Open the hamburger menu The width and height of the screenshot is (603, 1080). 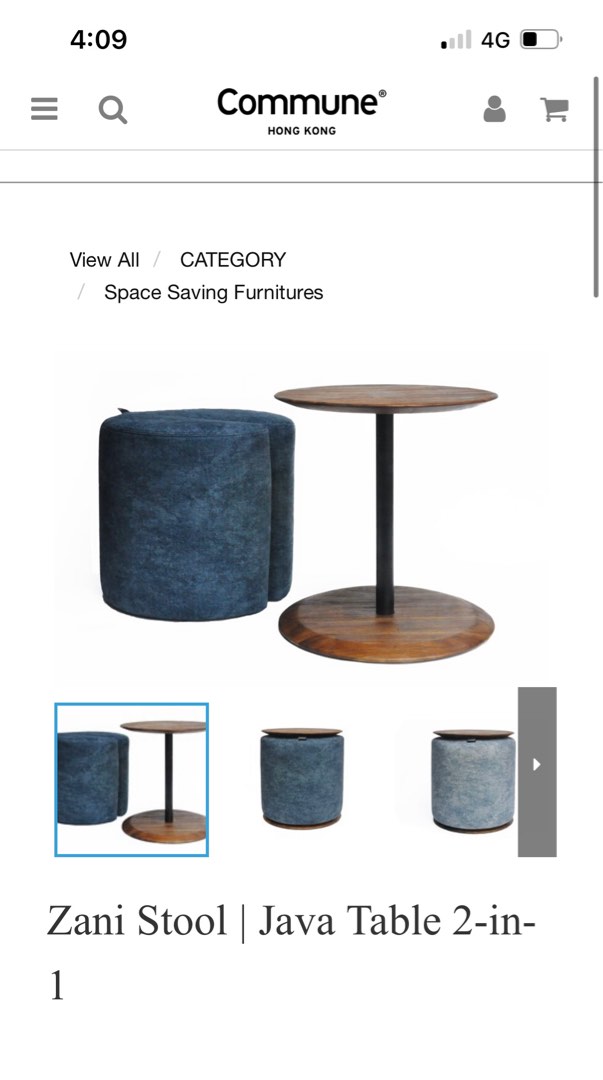44,108
